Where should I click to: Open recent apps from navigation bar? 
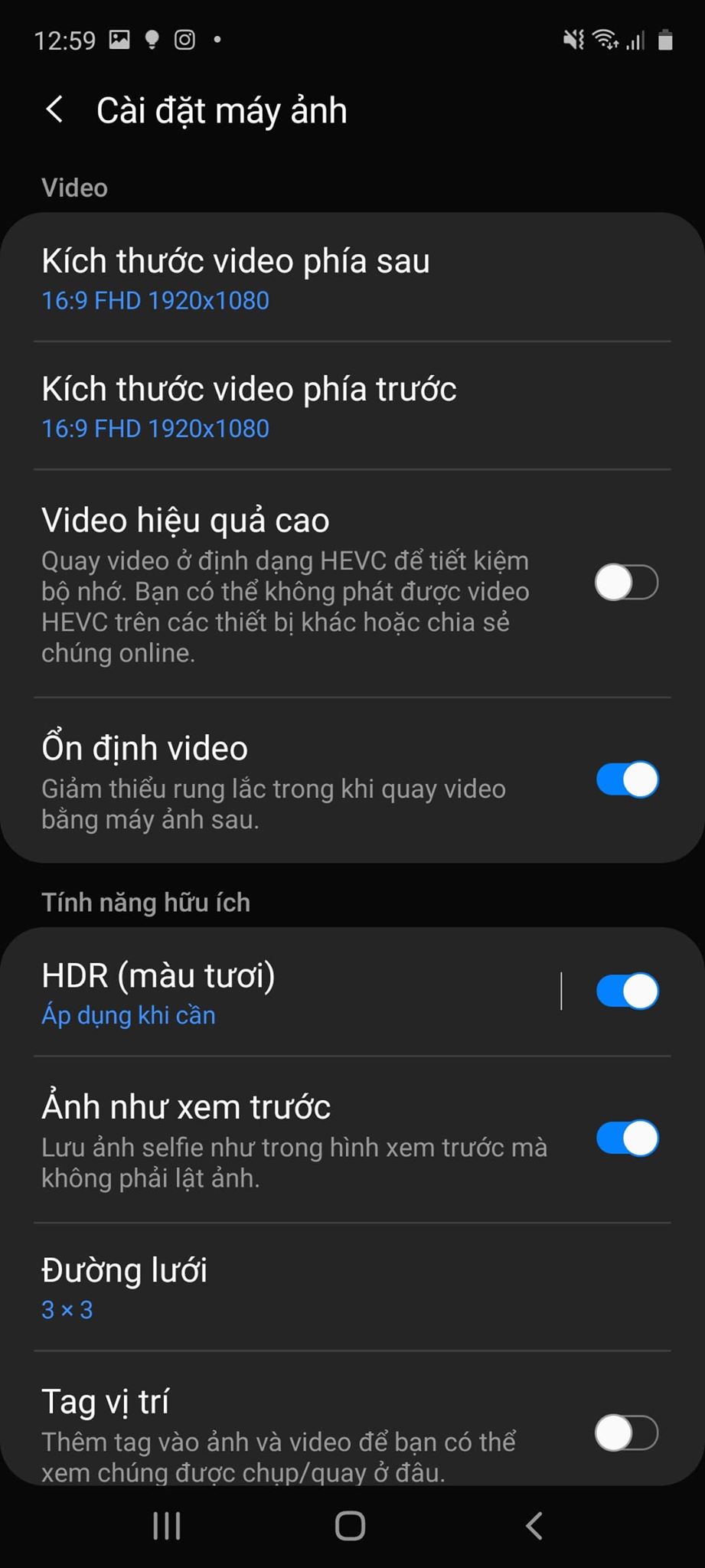point(167,1526)
